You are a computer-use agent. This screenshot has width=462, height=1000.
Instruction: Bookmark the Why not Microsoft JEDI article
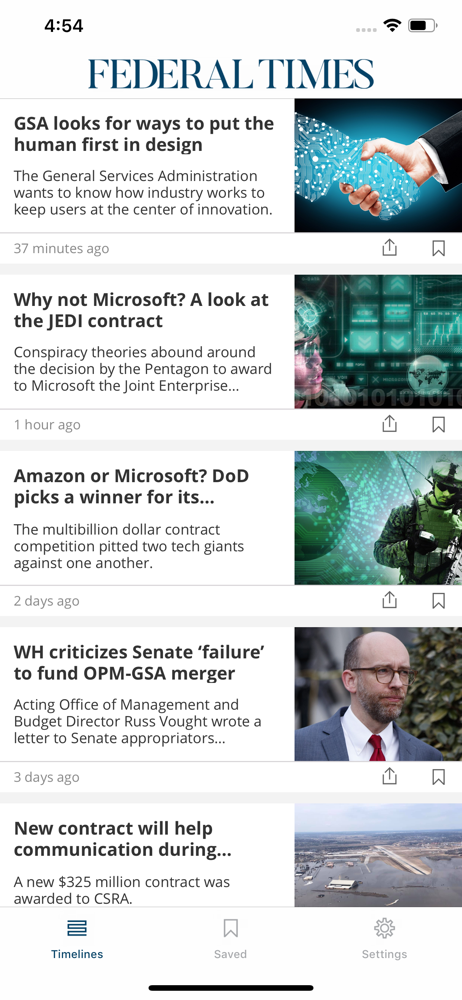coord(438,424)
